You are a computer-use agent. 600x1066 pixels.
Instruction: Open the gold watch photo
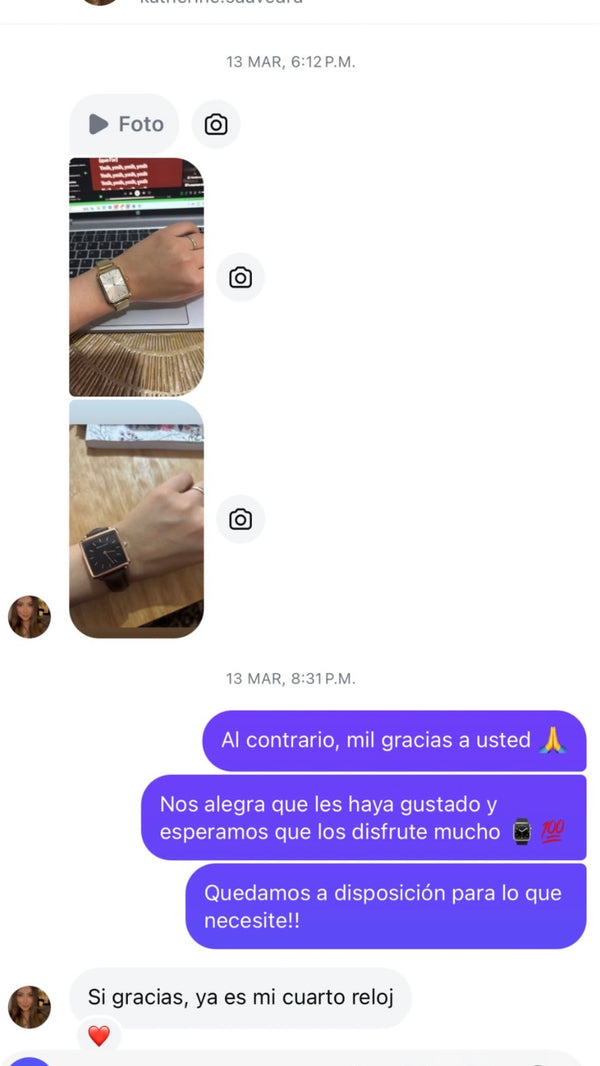137,277
